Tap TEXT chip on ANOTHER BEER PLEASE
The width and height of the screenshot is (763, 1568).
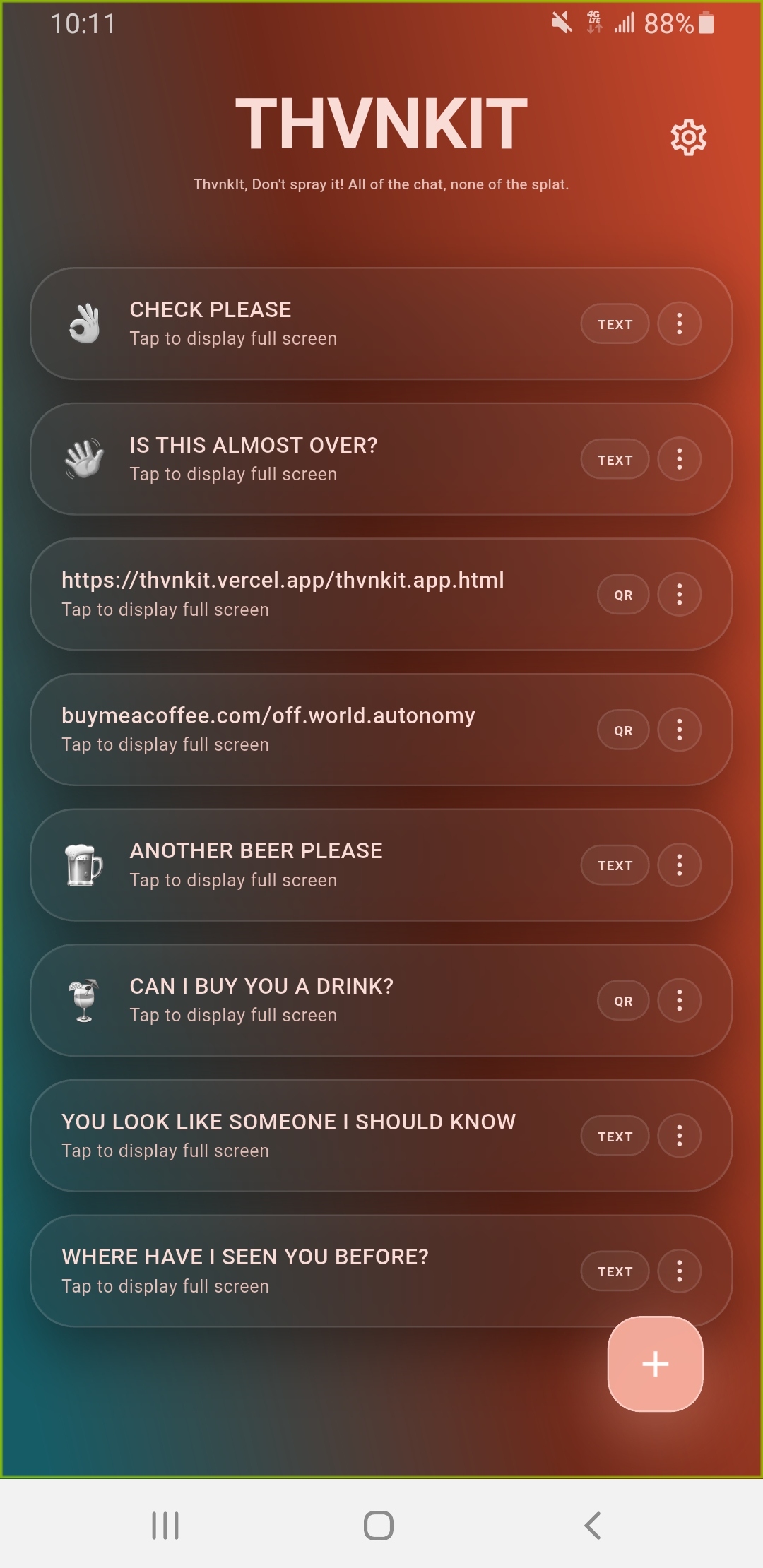(x=615, y=865)
